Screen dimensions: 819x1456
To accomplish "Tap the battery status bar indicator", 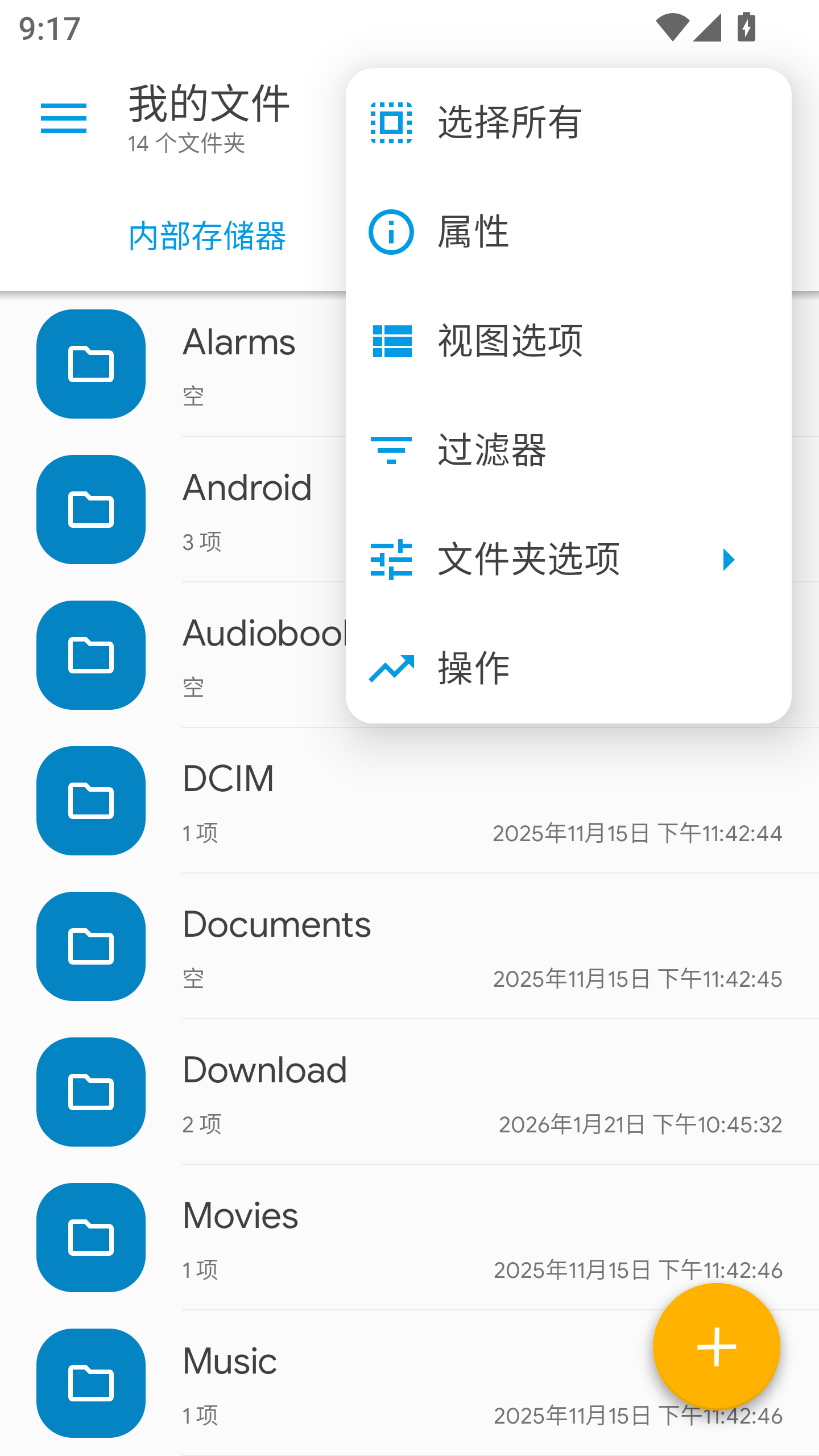I will tap(746, 26).
